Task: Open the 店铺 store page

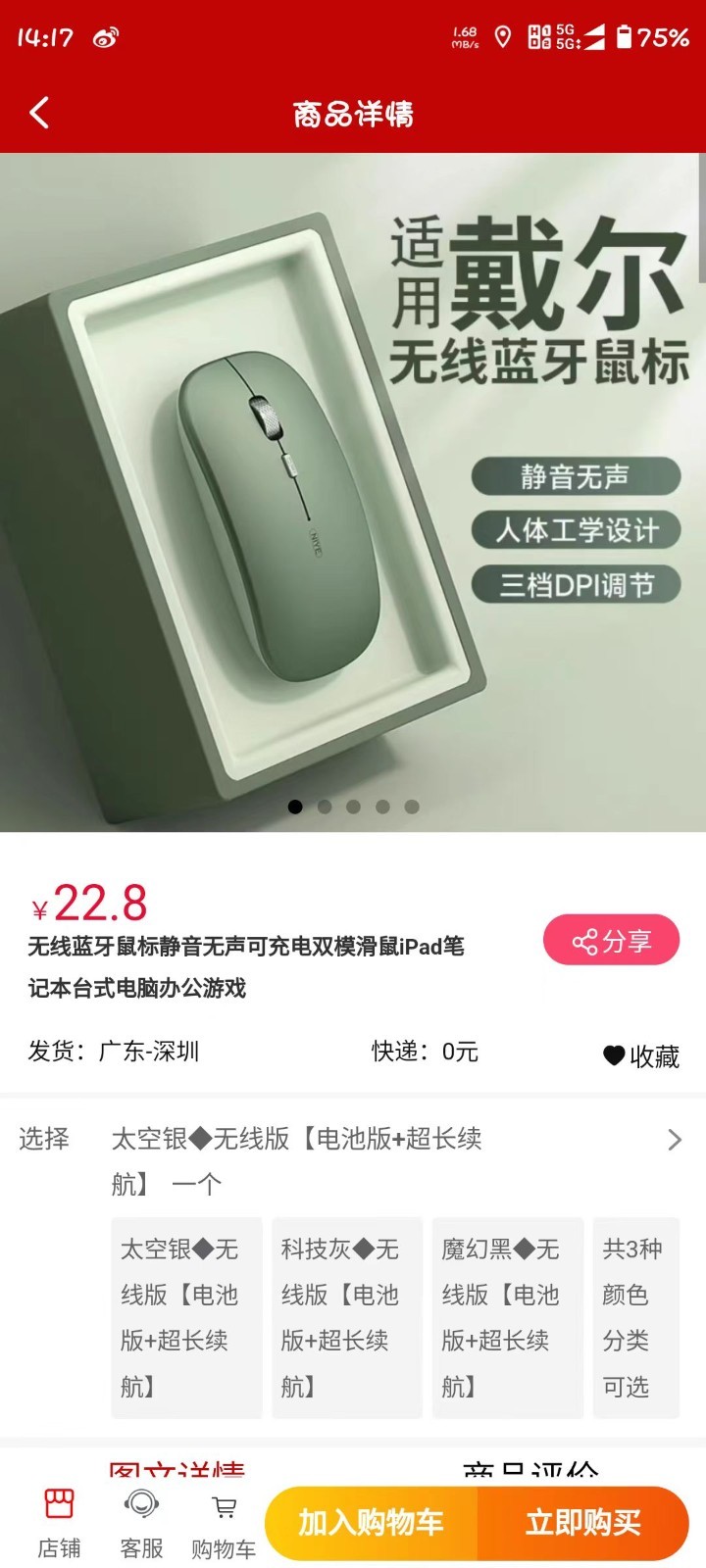Action: 59,1524
